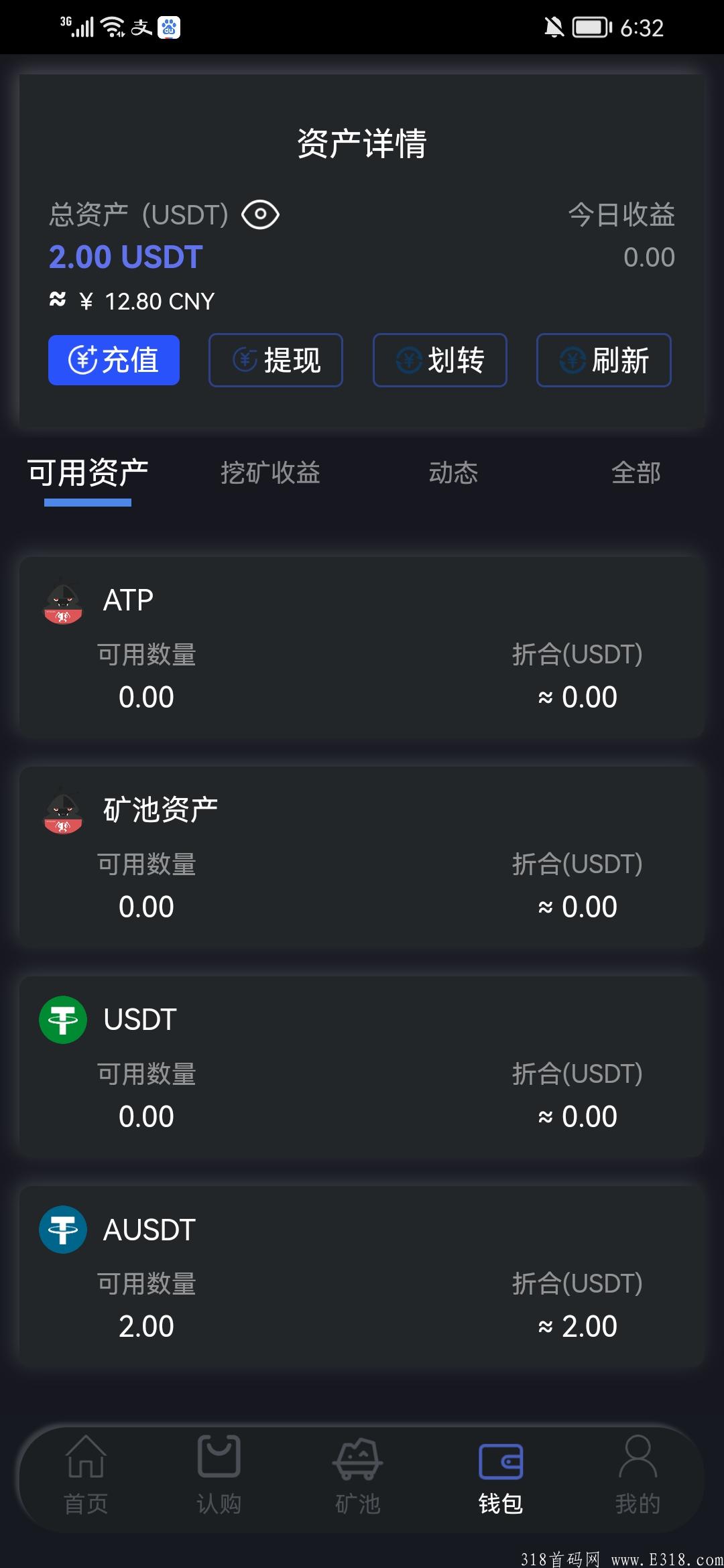Image resolution: width=724 pixels, height=1568 pixels.
Task: Tap the 充值 deposit button
Action: coord(113,360)
